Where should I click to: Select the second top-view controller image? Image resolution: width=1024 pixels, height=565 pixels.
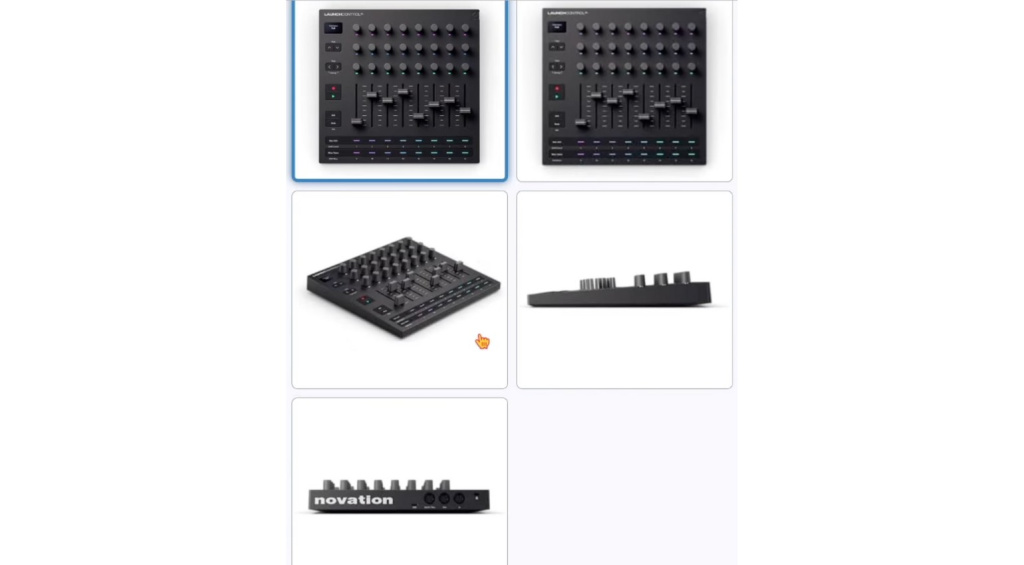624,88
